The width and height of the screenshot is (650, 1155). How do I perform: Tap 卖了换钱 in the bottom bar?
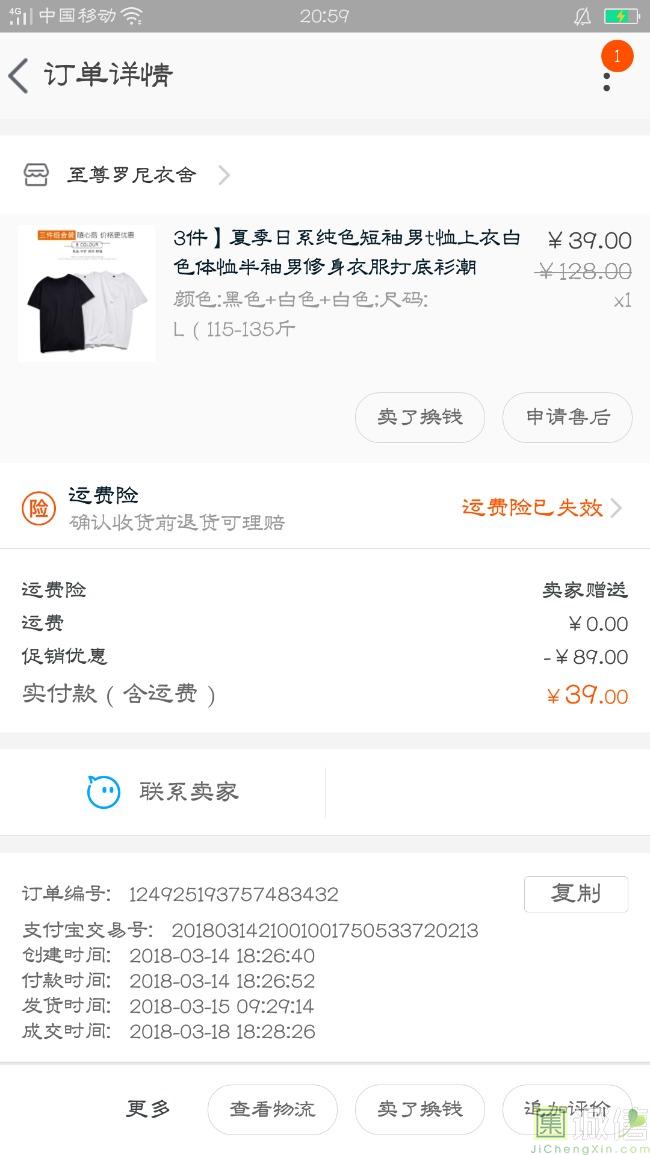coord(419,1109)
